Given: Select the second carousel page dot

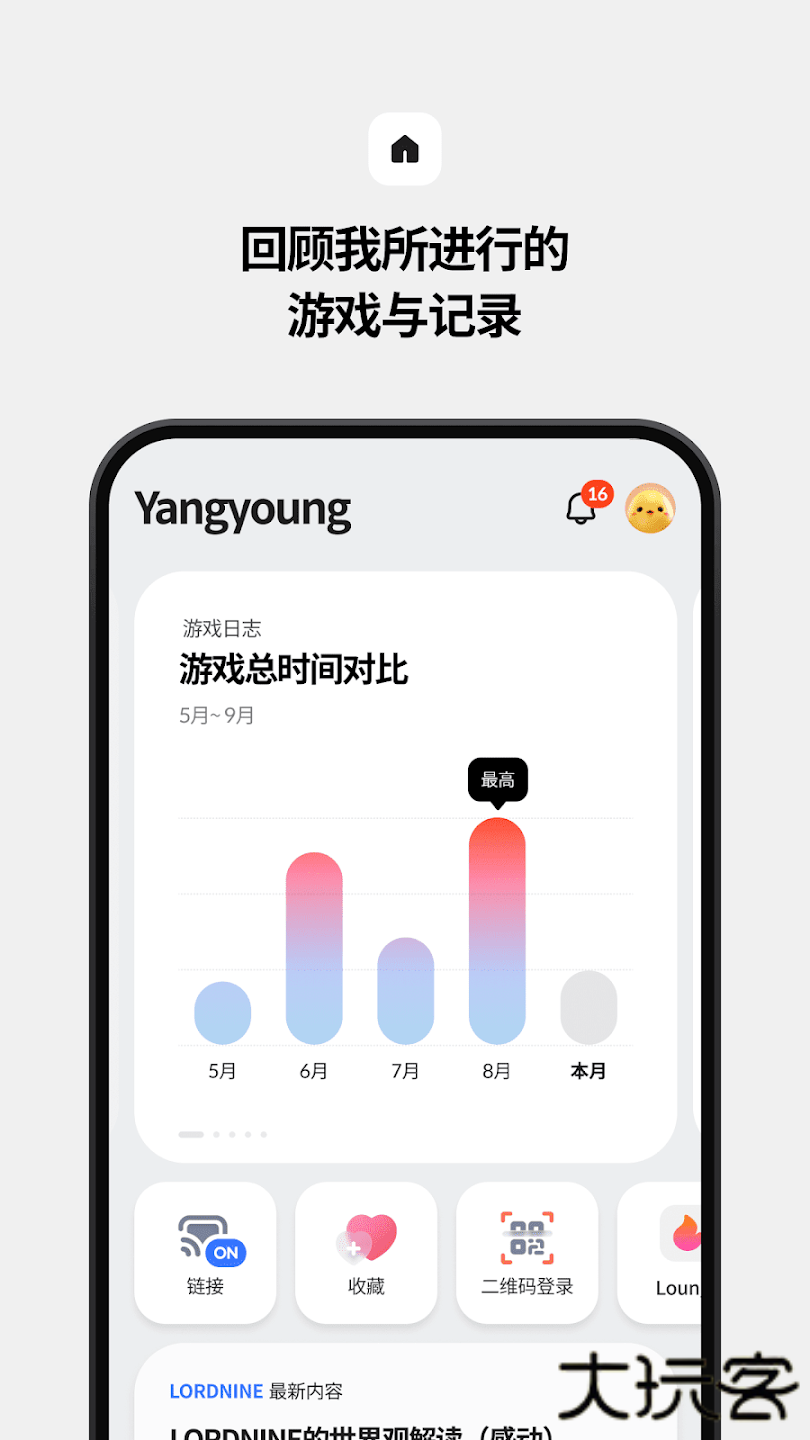Looking at the screenshot, I should [x=215, y=1134].
